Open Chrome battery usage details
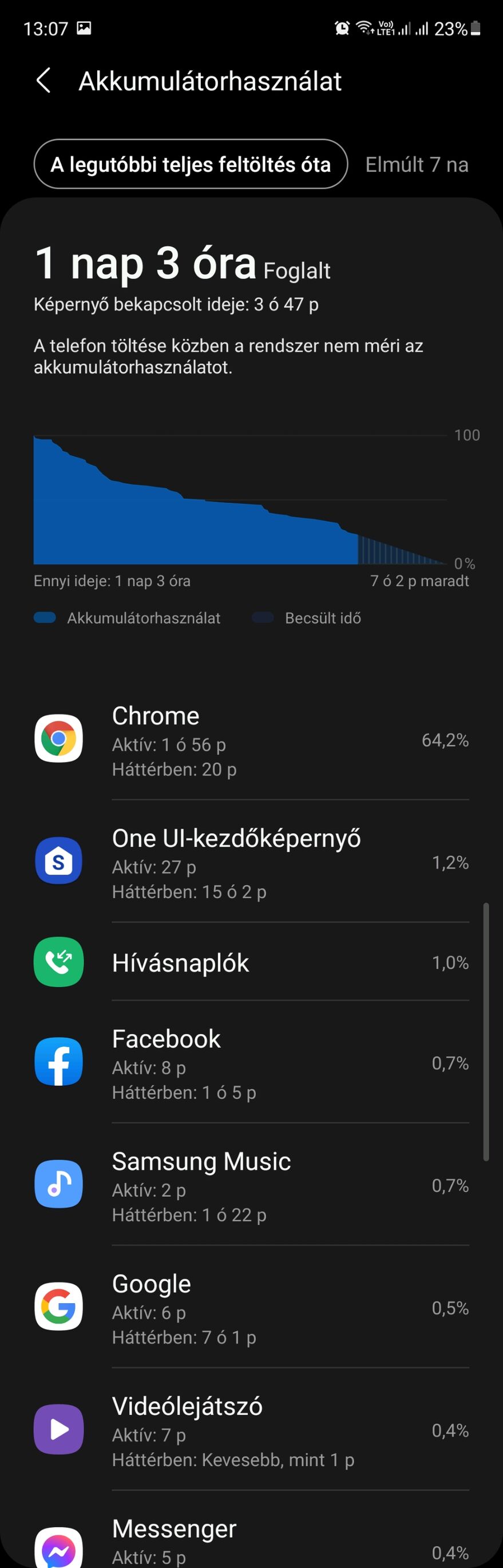 pyautogui.click(x=252, y=740)
